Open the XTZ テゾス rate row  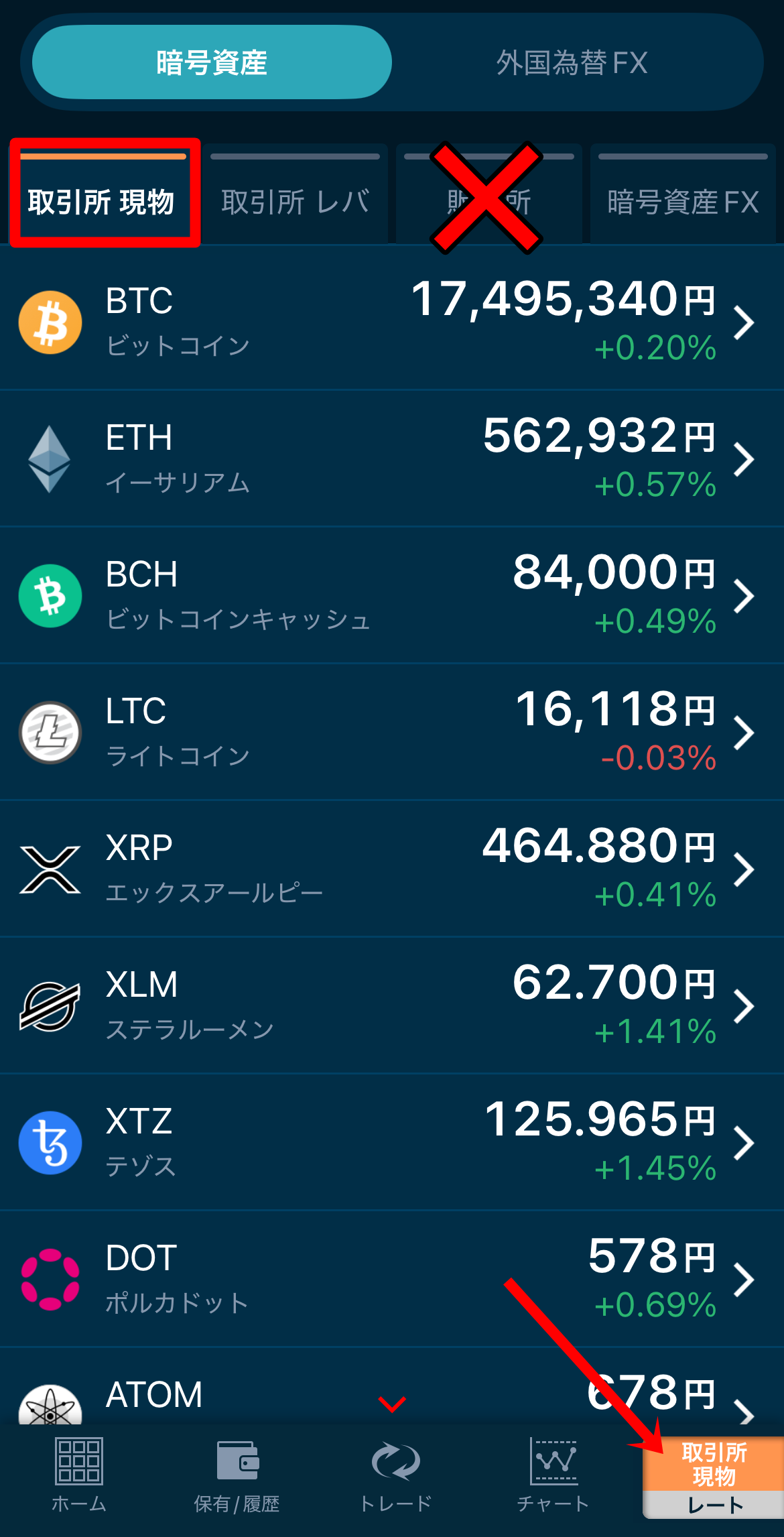392,1143
